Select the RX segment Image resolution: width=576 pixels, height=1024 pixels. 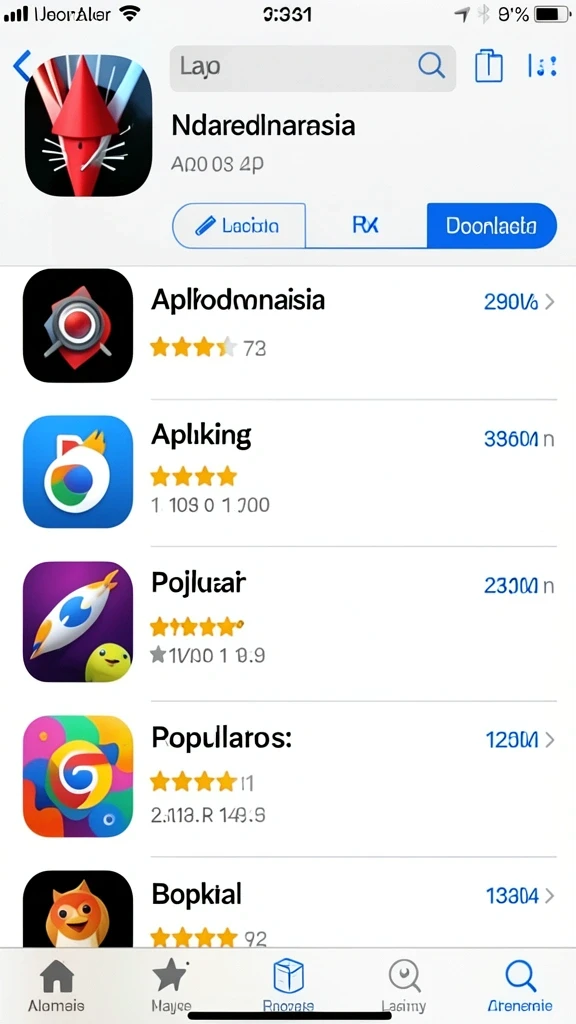pyautogui.click(x=366, y=226)
